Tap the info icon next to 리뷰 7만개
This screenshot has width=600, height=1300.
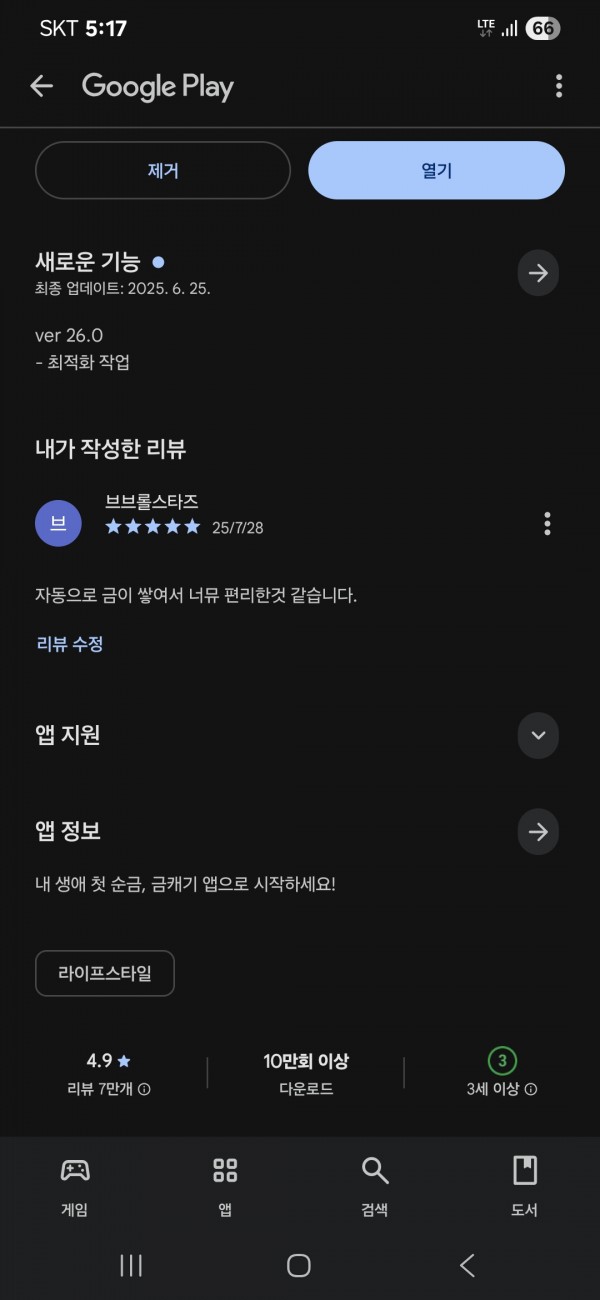144,1089
